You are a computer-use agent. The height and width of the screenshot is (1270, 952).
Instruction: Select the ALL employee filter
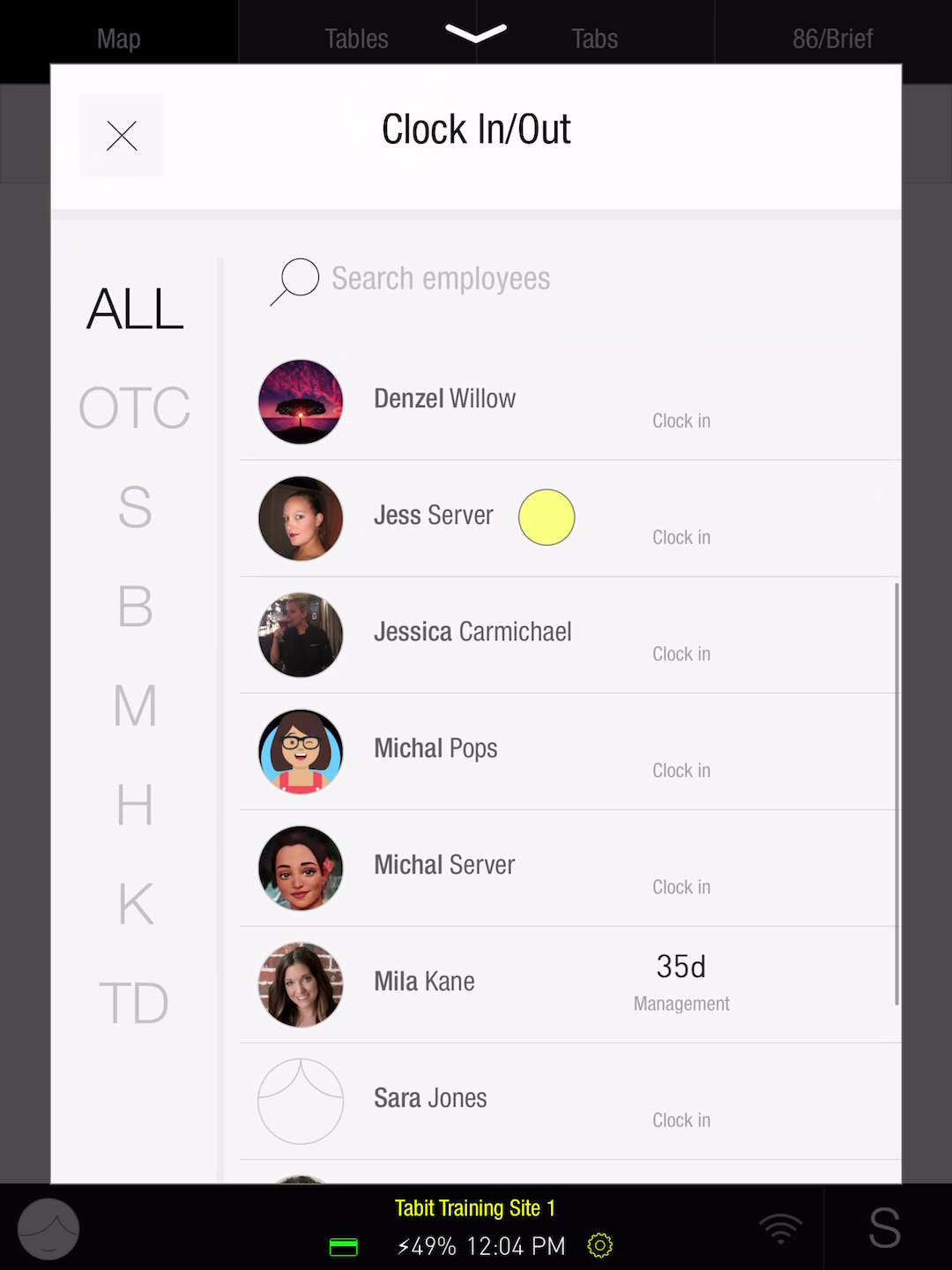135,310
